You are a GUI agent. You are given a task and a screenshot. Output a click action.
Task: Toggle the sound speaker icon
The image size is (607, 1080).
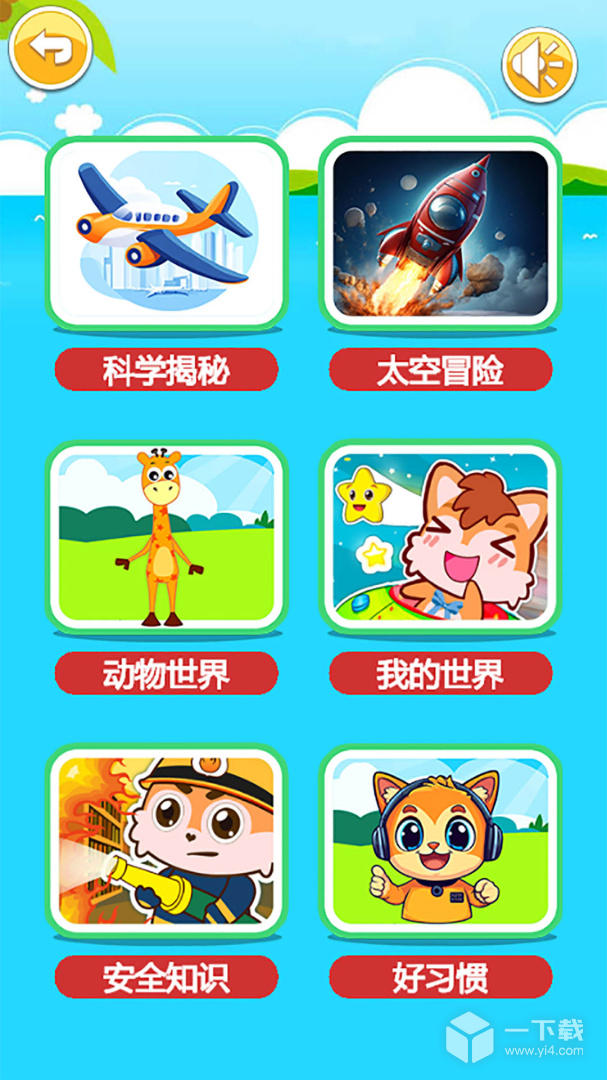click(540, 65)
